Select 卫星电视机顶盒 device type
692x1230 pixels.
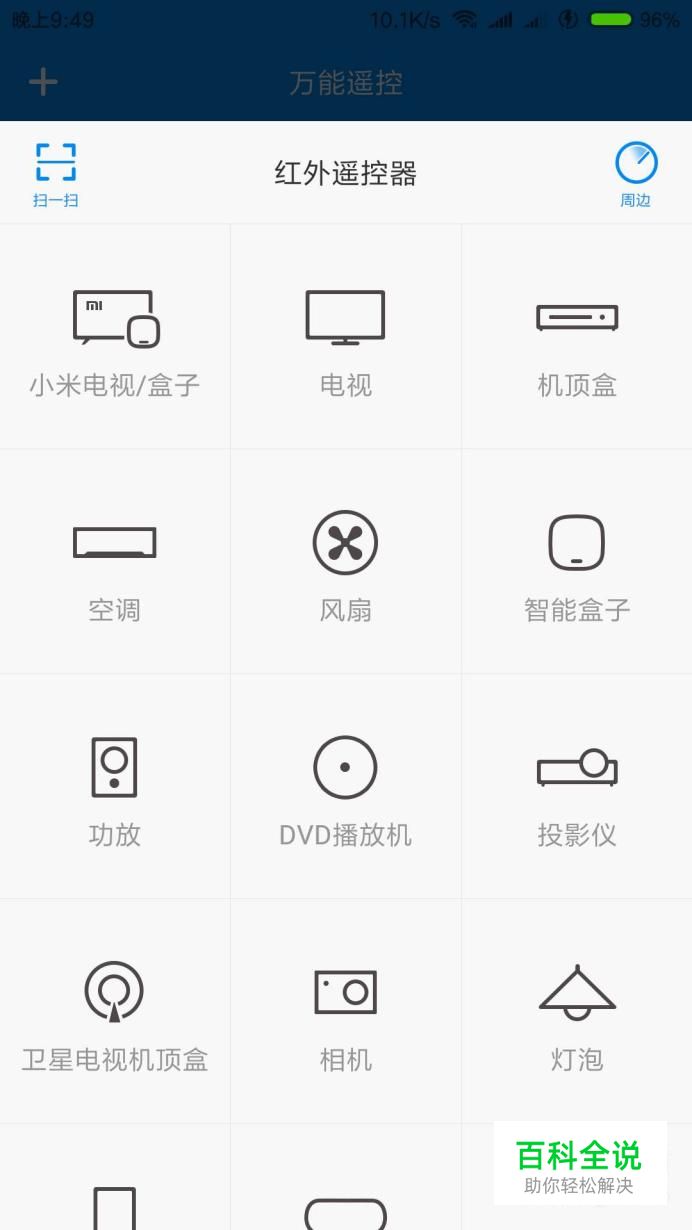115,1012
